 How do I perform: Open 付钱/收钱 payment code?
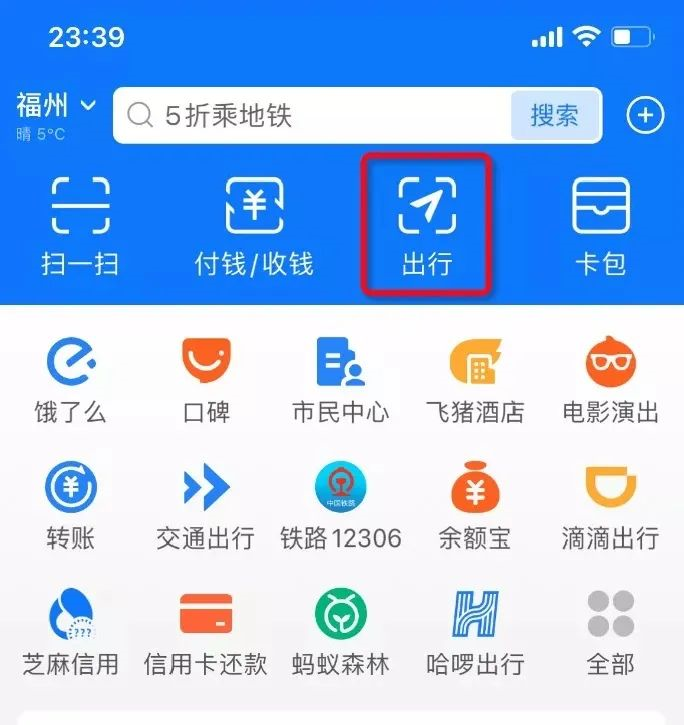(254, 225)
